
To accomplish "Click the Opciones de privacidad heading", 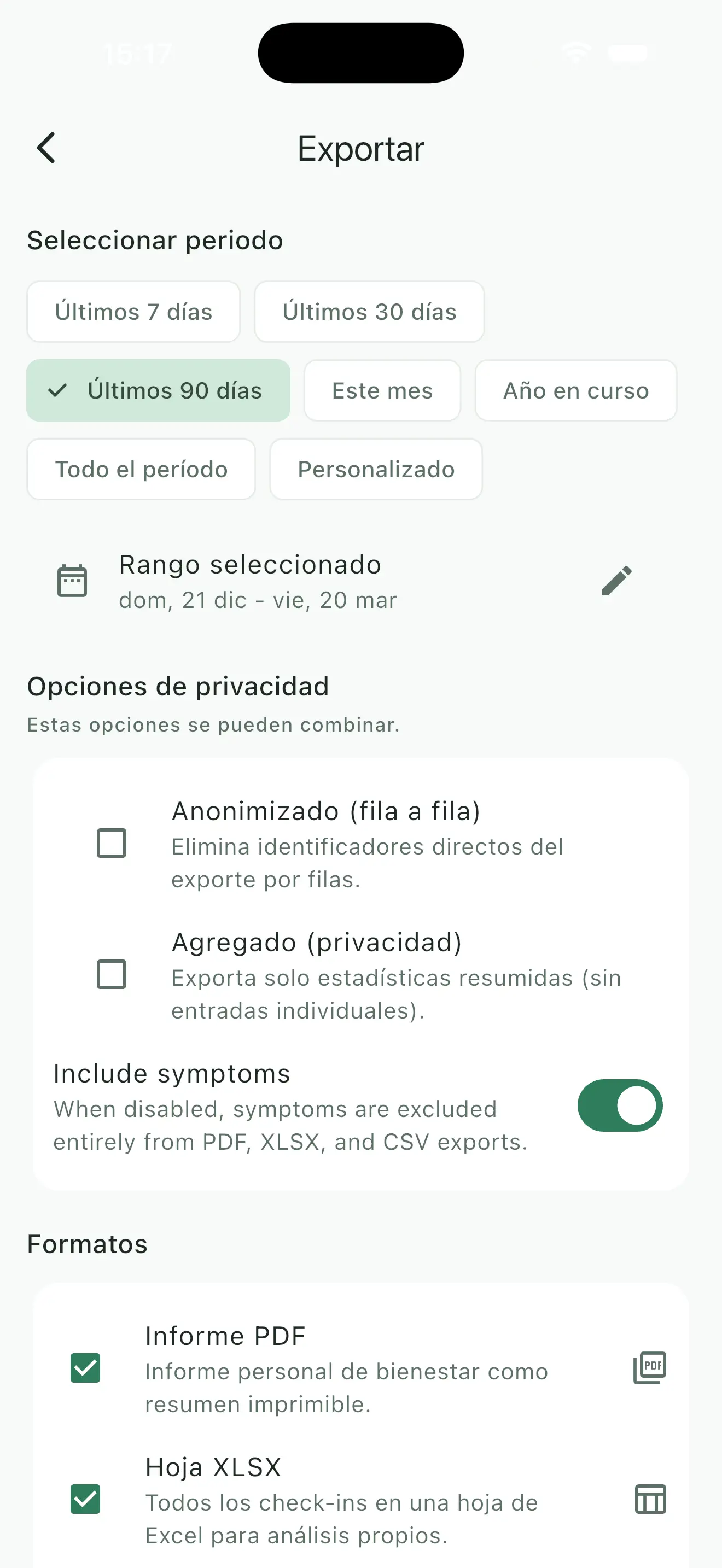I will (177, 686).
